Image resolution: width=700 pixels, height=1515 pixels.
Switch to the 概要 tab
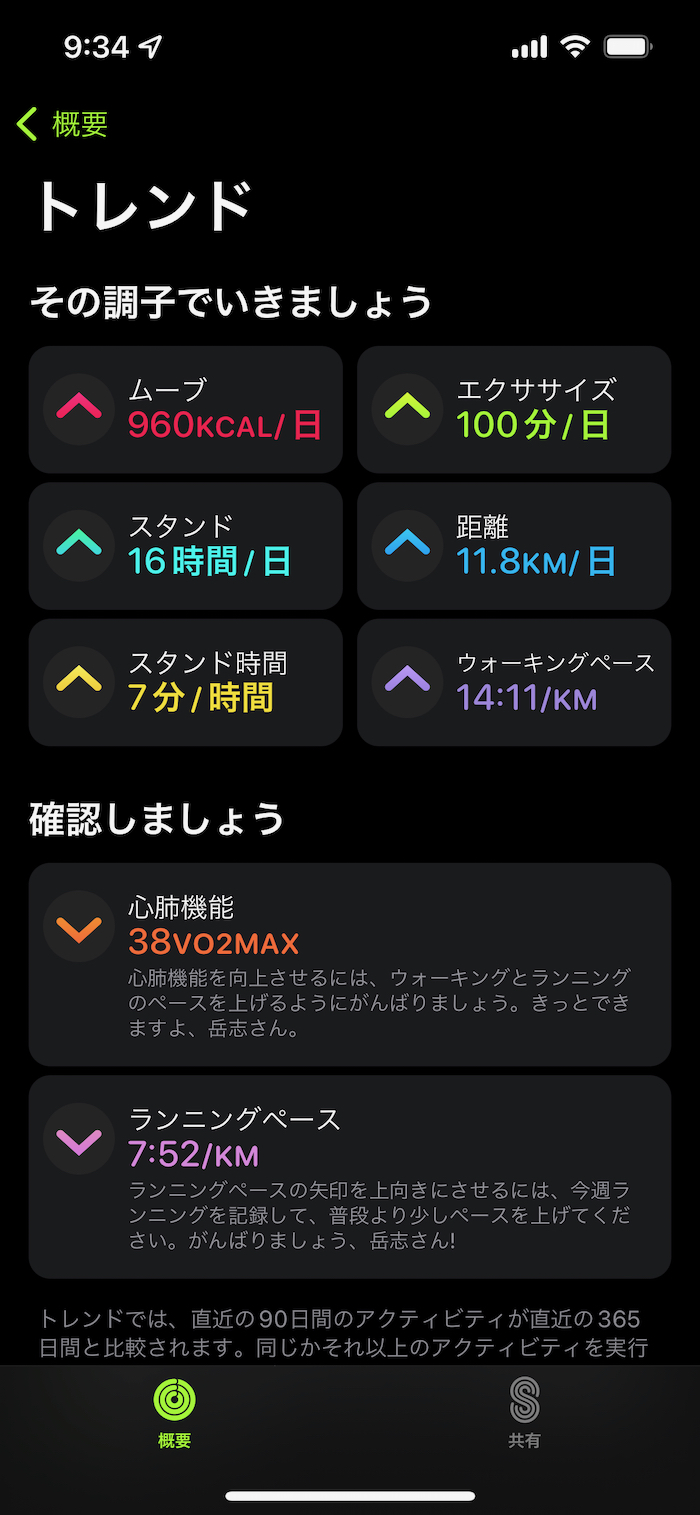click(x=175, y=1414)
